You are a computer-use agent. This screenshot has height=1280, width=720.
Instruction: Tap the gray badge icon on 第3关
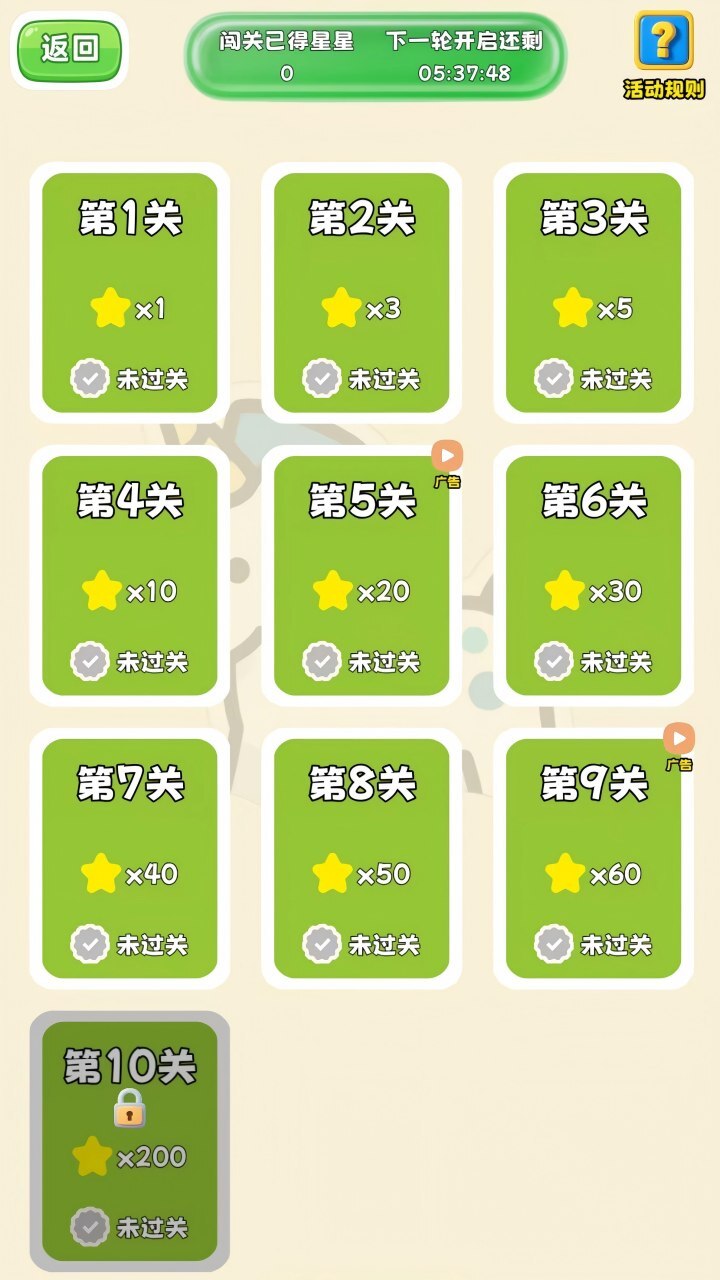pyautogui.click(x=555, y=379)
